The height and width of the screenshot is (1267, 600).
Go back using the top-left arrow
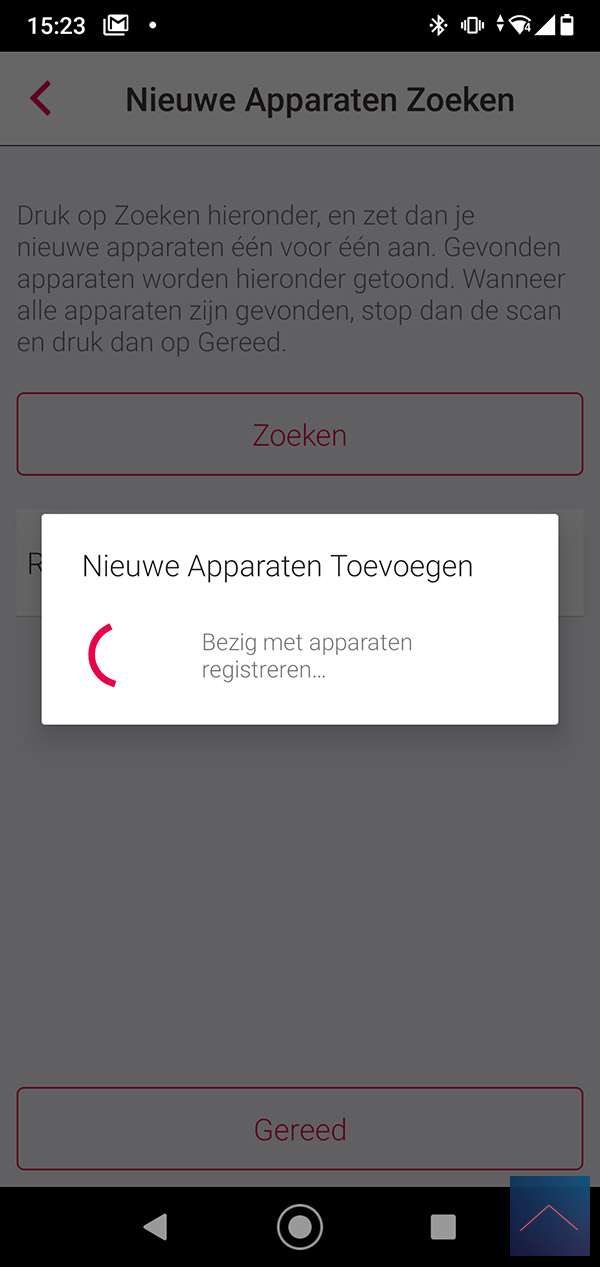pos(40,99)
